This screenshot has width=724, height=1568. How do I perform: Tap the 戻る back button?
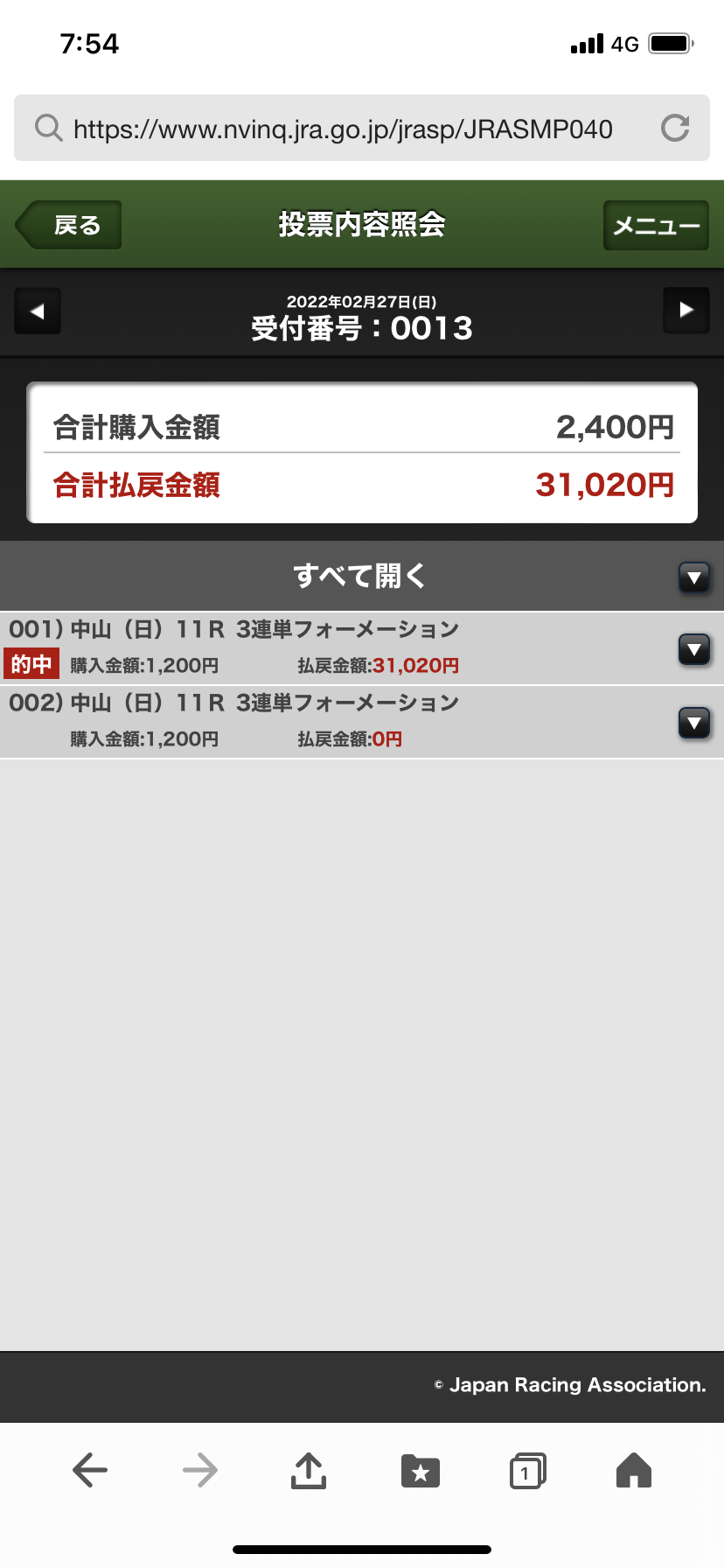[70, 225]
